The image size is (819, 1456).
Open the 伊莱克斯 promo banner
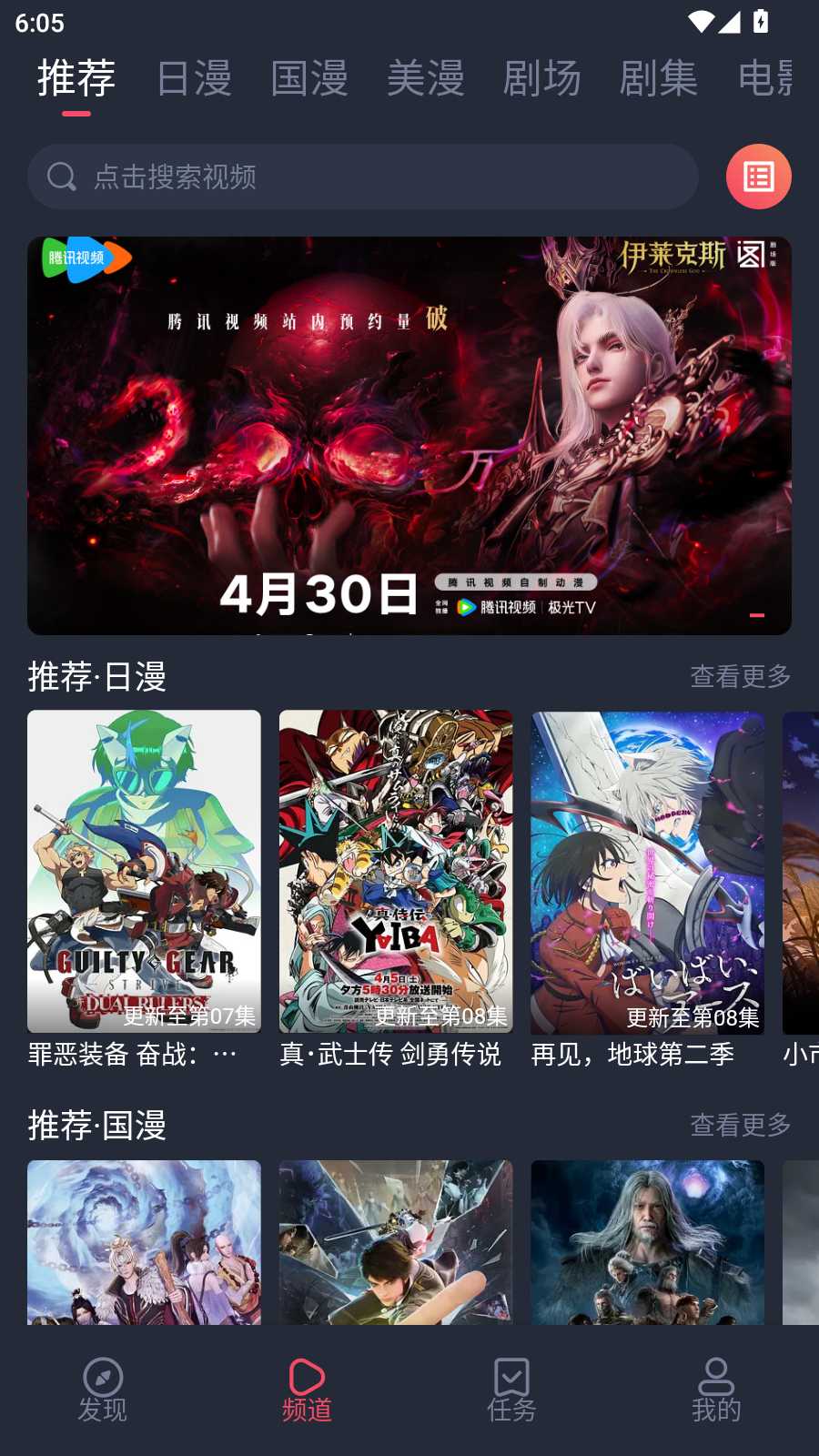point(409,435)
